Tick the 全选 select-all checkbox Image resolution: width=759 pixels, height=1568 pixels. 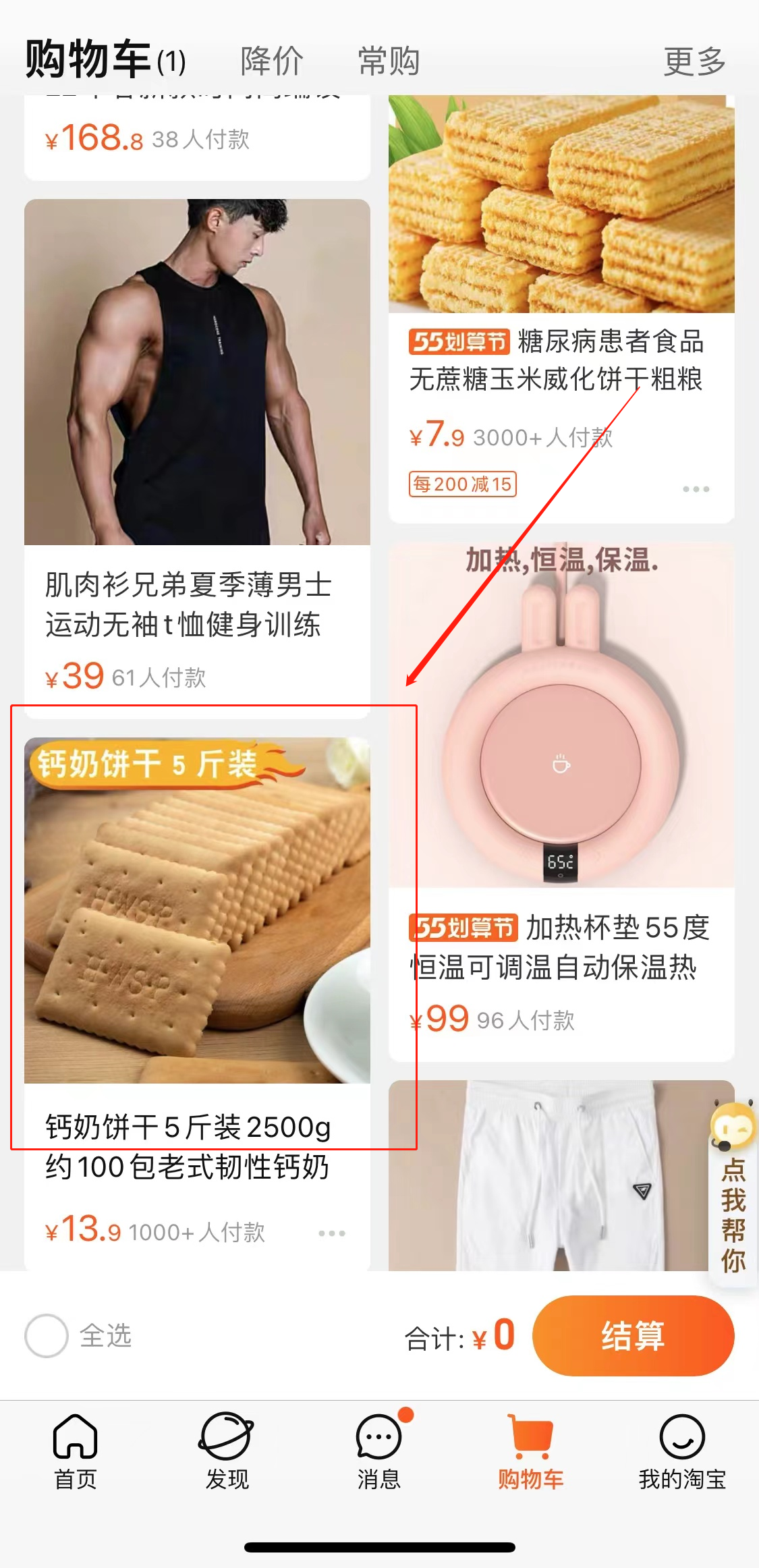(x=46, y=1335)
